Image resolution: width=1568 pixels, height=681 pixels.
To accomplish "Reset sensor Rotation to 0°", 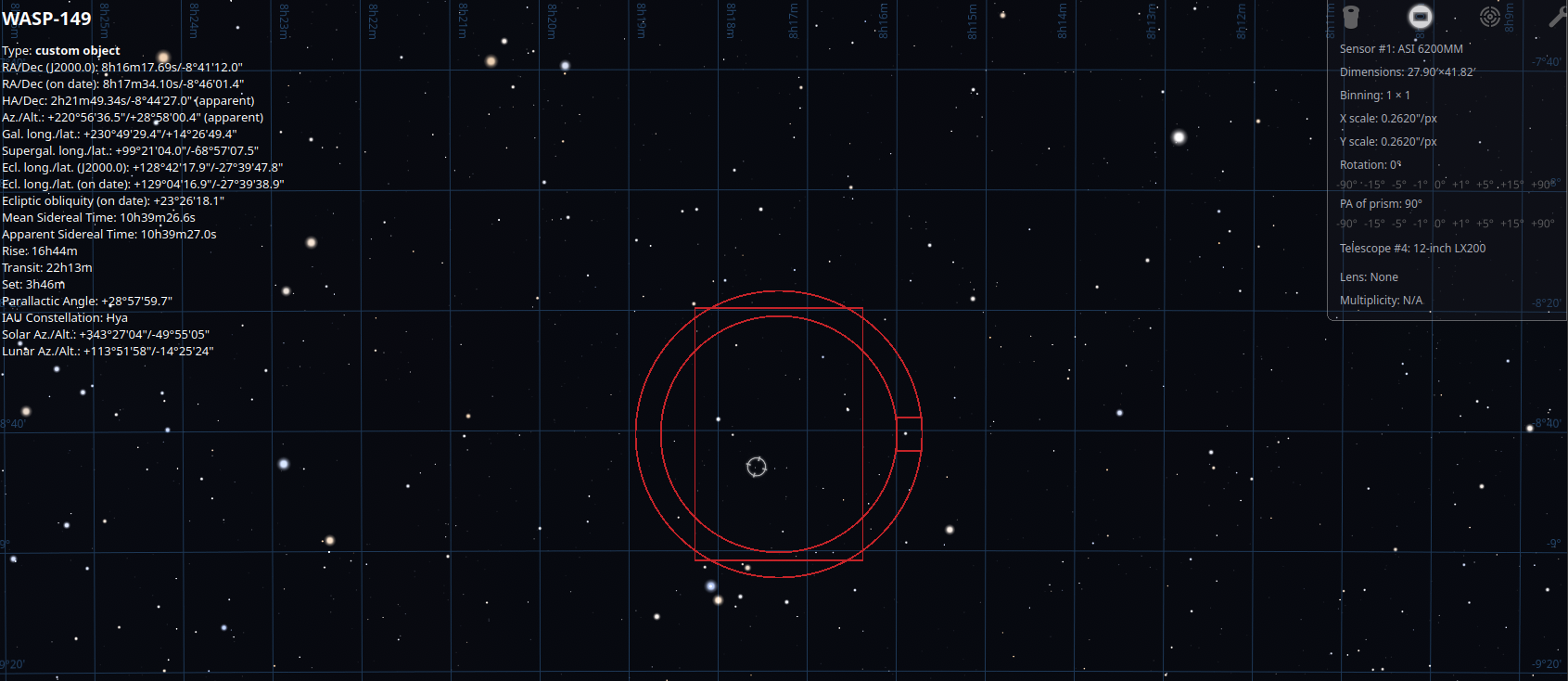I will click(x=1440, y=185).
